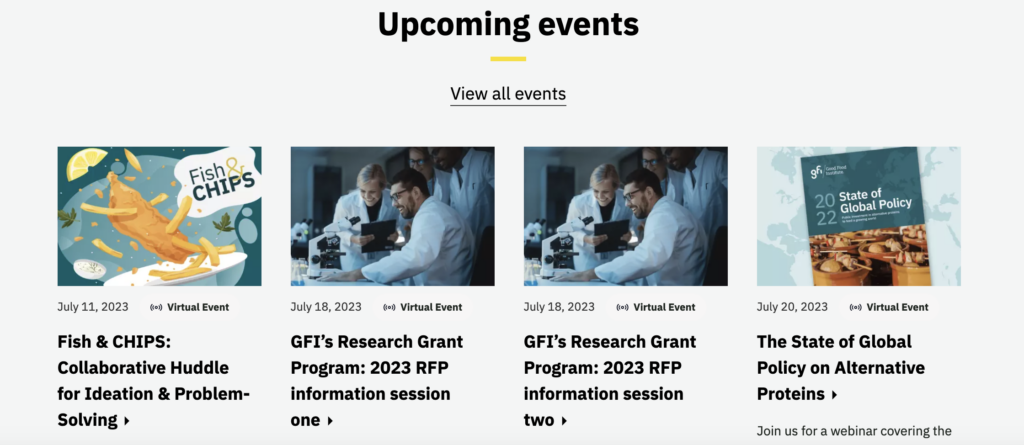This screenshot has width=1024, height=445.
Task: Open the State of Global Policy image
Action: 858,216
